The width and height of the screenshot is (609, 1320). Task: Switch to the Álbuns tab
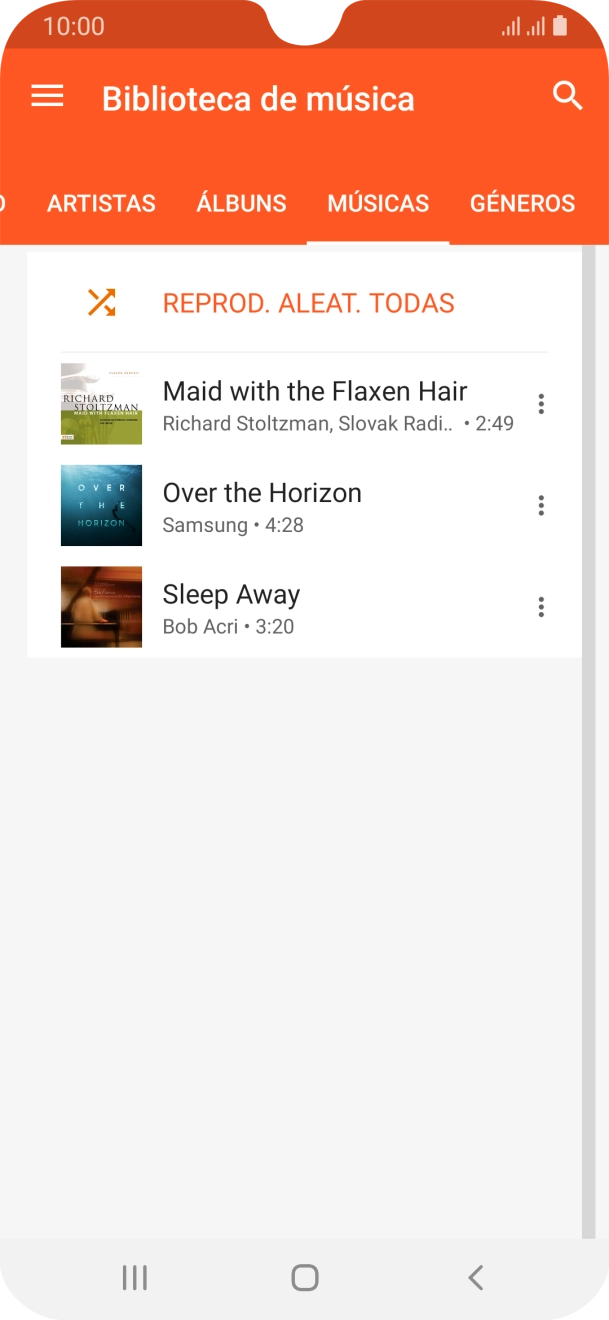pyautogui.click(x=241, y=204)
